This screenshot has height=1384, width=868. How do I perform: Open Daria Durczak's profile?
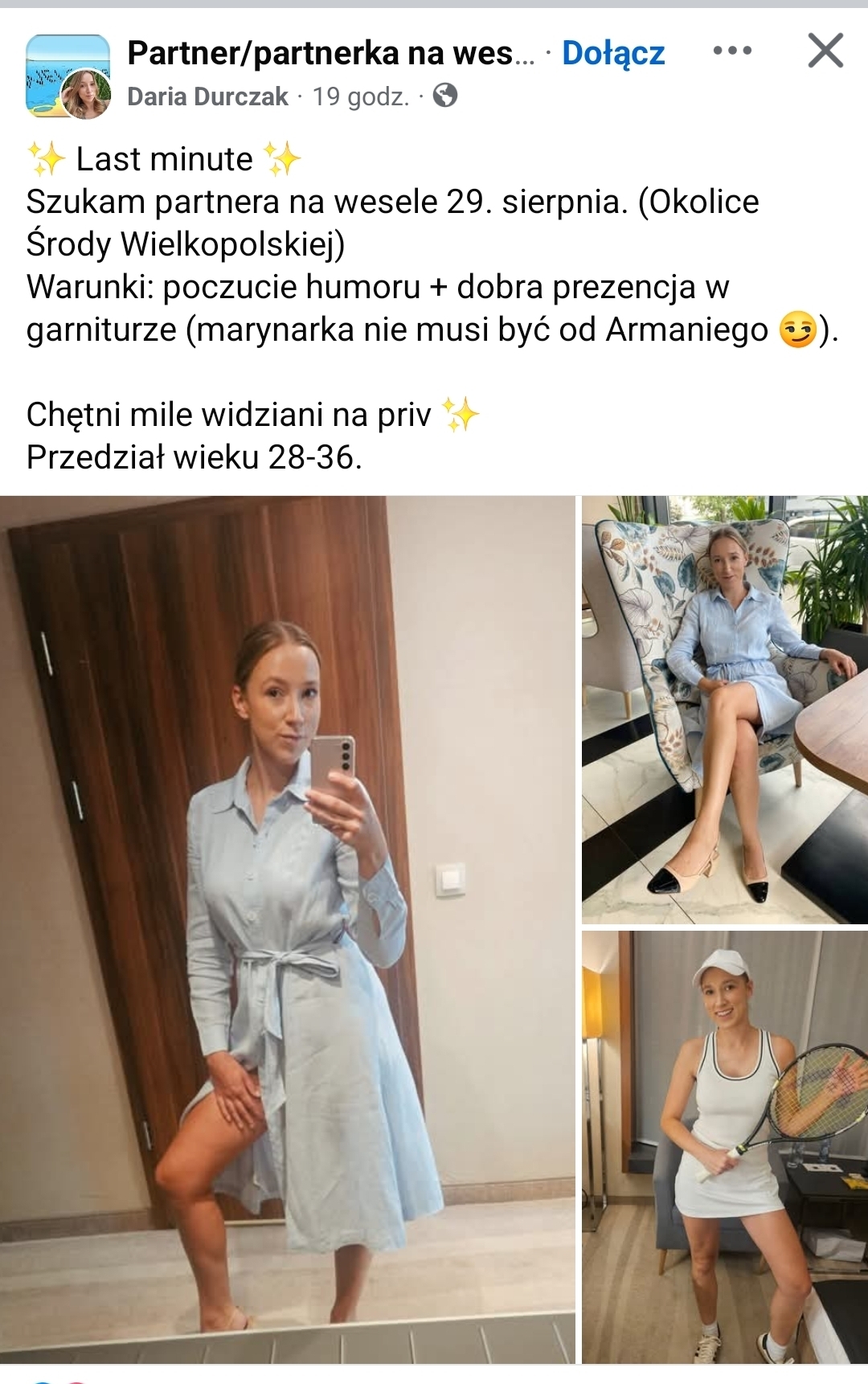[x=207, y=96]
